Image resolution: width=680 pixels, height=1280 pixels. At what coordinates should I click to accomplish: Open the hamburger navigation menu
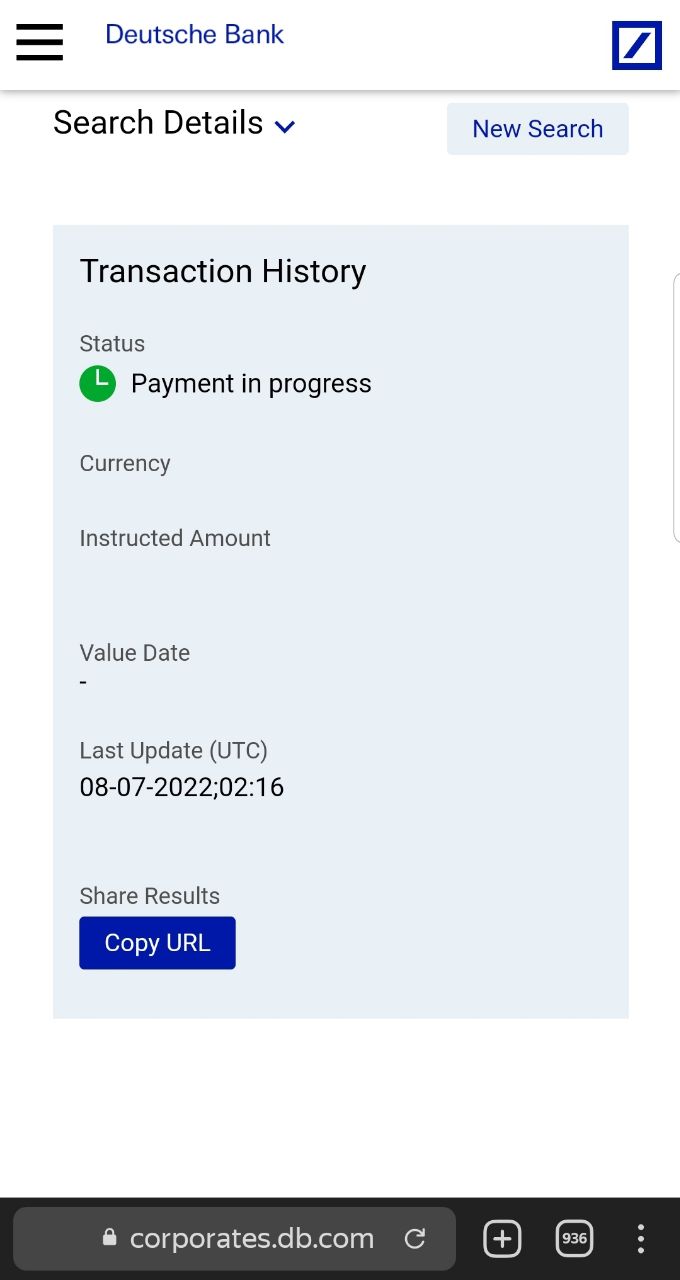click(x=39, y=42)
